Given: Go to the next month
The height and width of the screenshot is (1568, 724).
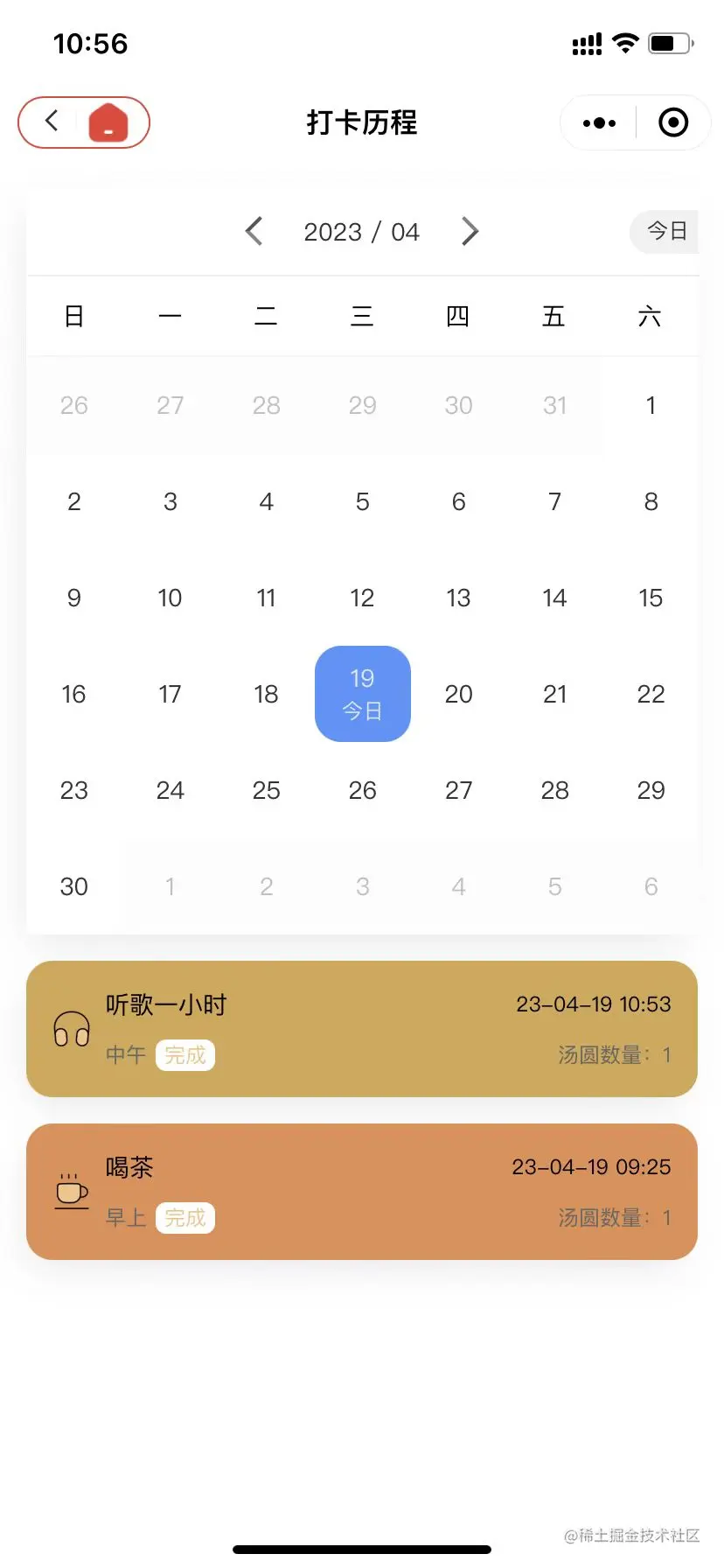Looking at the screenshot, I should point(470,232).
